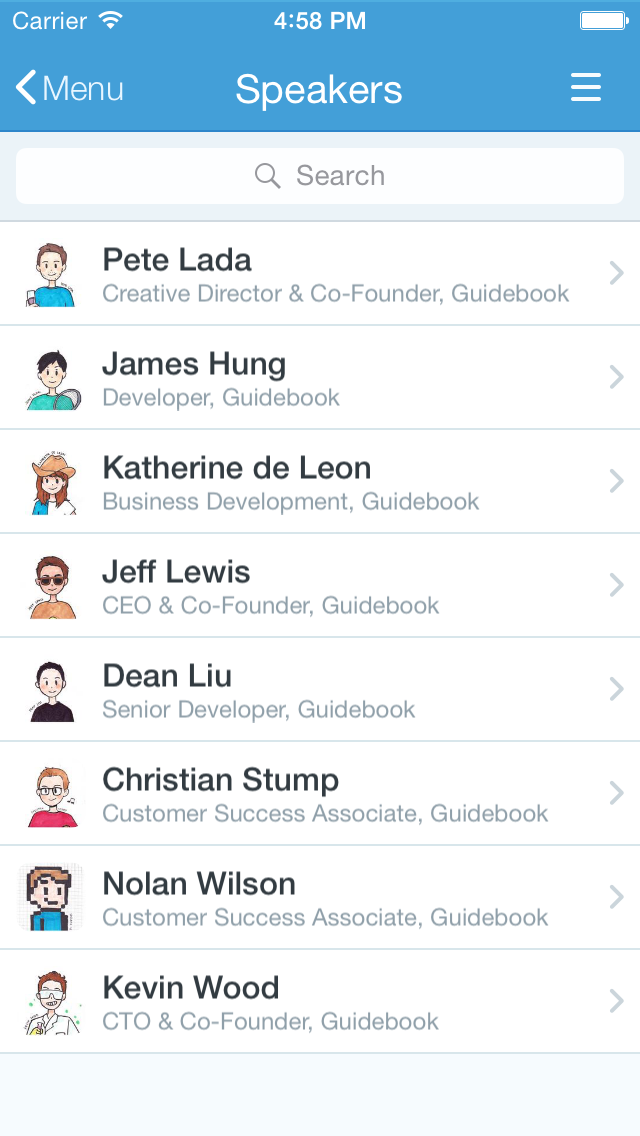Open the hamburger menu icon
Viewport: 640px width, 1136px height.
point(586,88)
